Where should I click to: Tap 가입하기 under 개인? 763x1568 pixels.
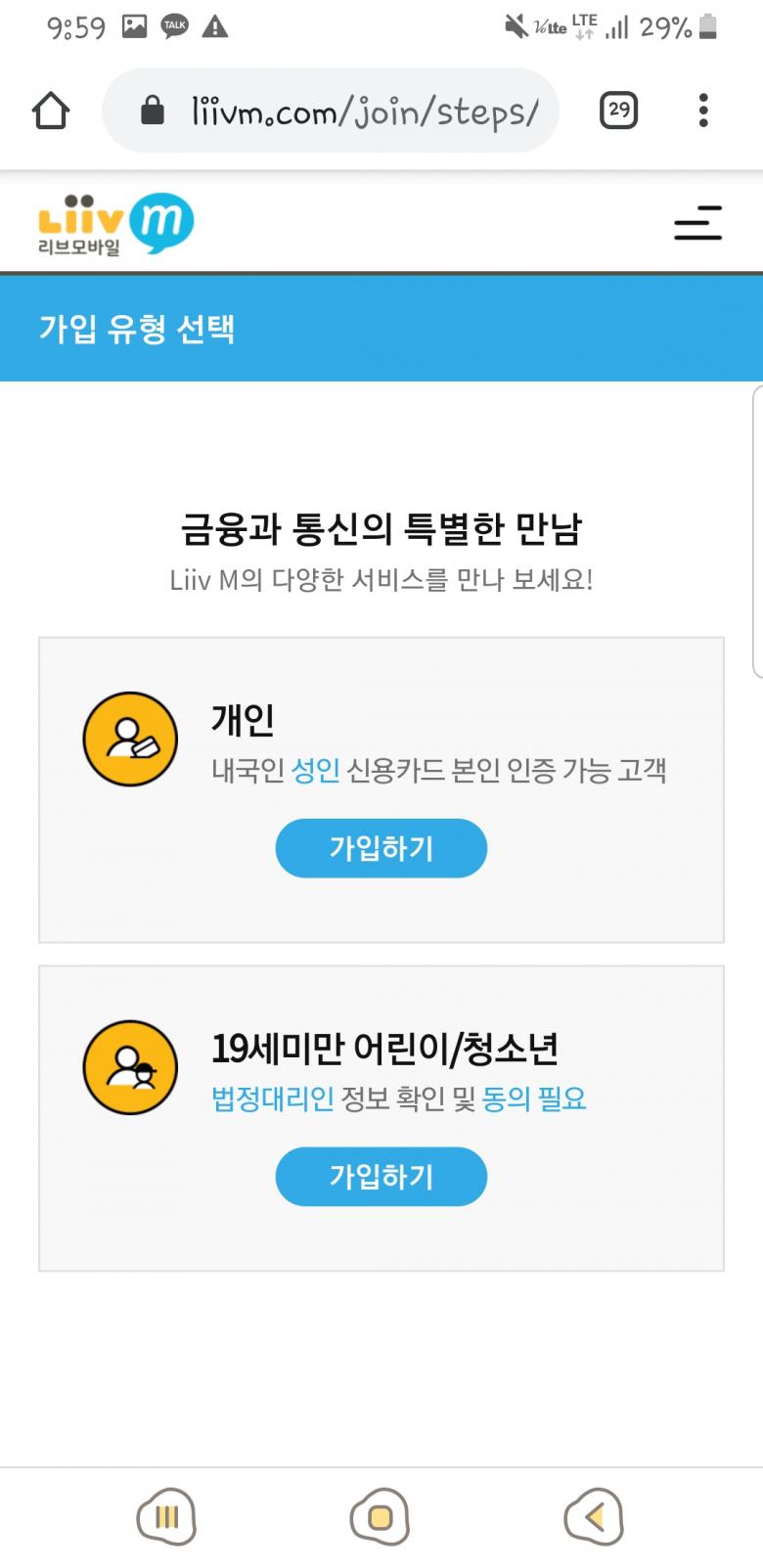(381, 848)
